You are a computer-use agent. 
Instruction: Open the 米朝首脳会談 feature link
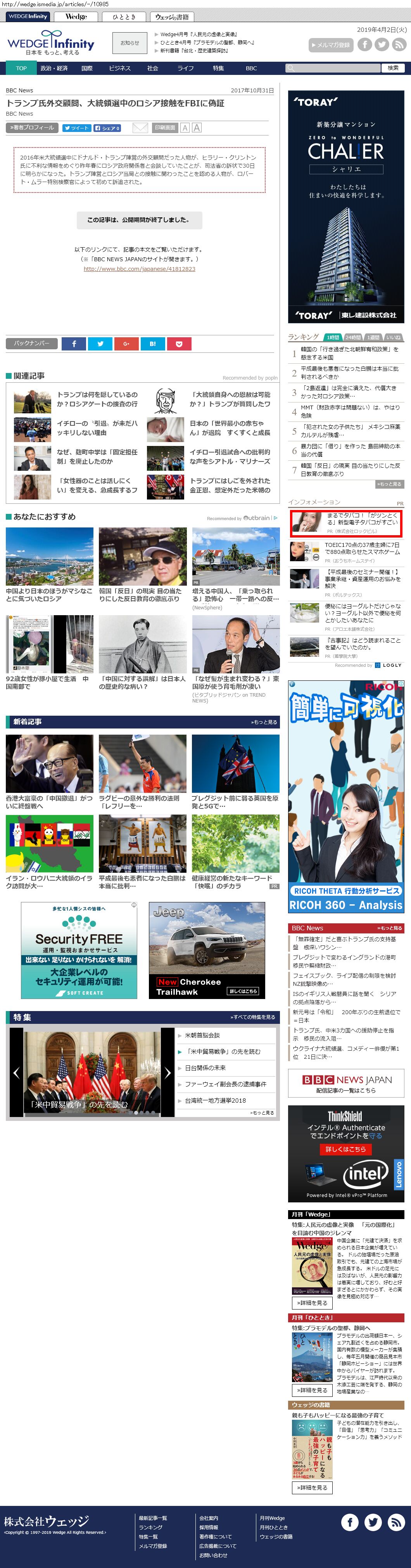(202, 1035)
